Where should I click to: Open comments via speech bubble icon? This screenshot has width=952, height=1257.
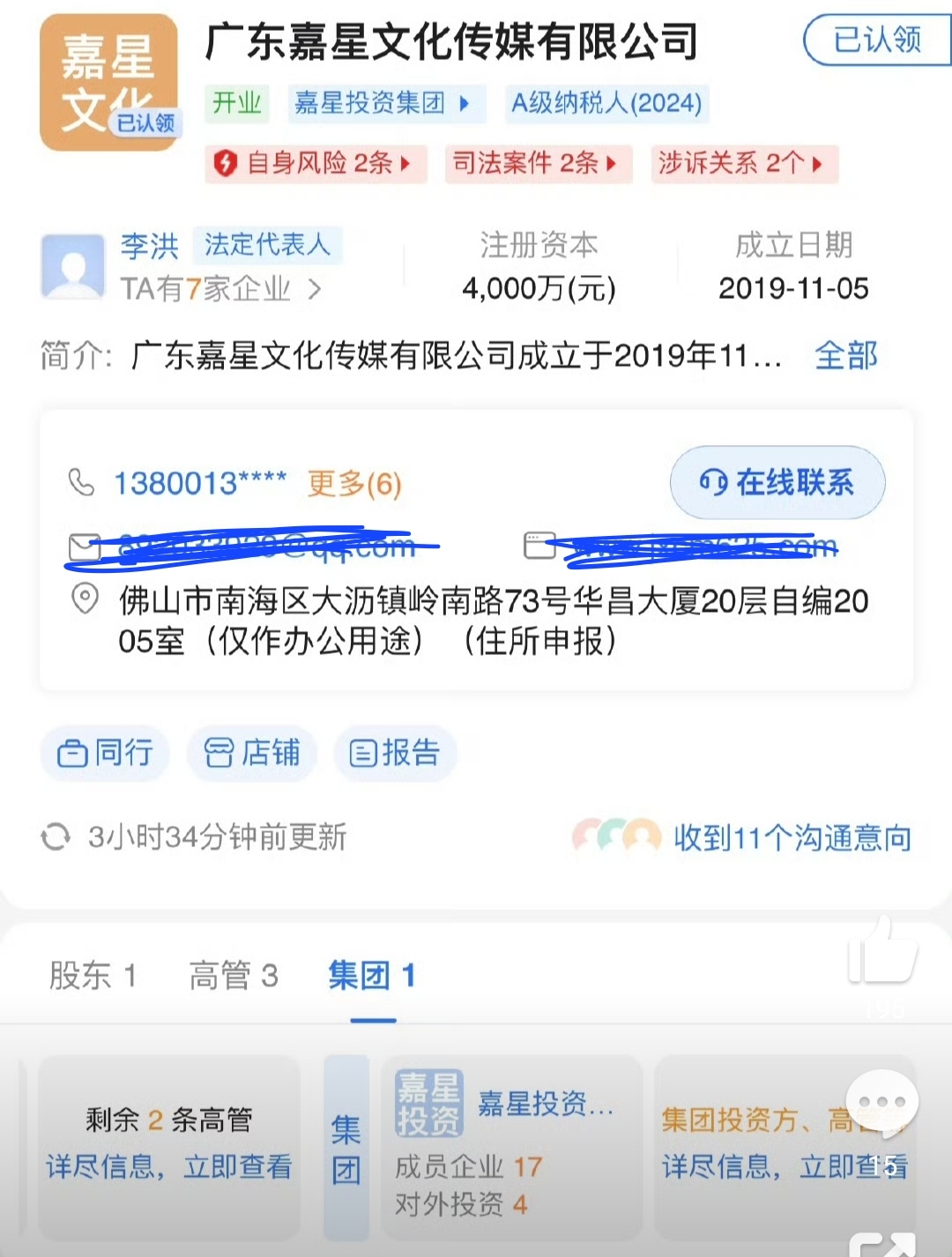pos(881,1102)
